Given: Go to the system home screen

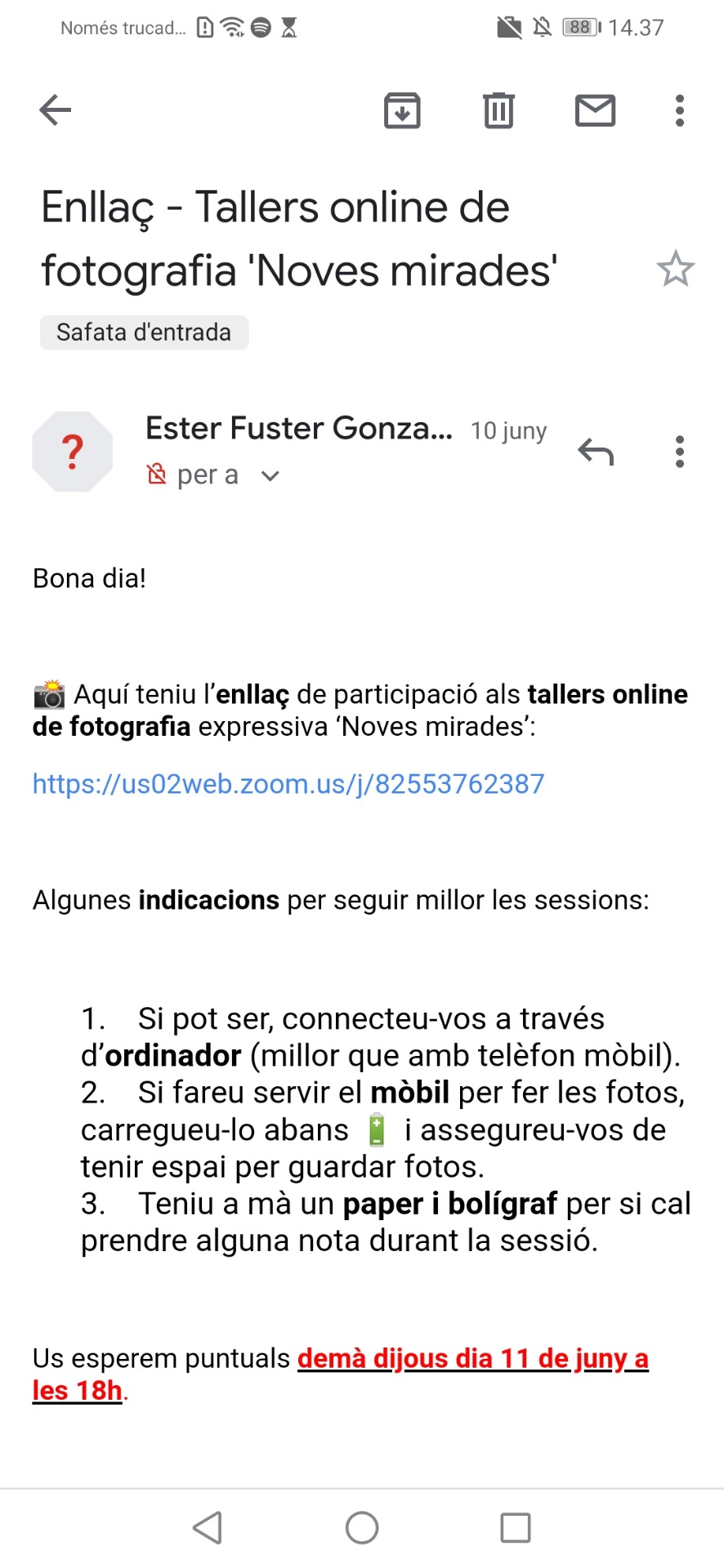Looking at the screenshot, I should point(362,1528).
